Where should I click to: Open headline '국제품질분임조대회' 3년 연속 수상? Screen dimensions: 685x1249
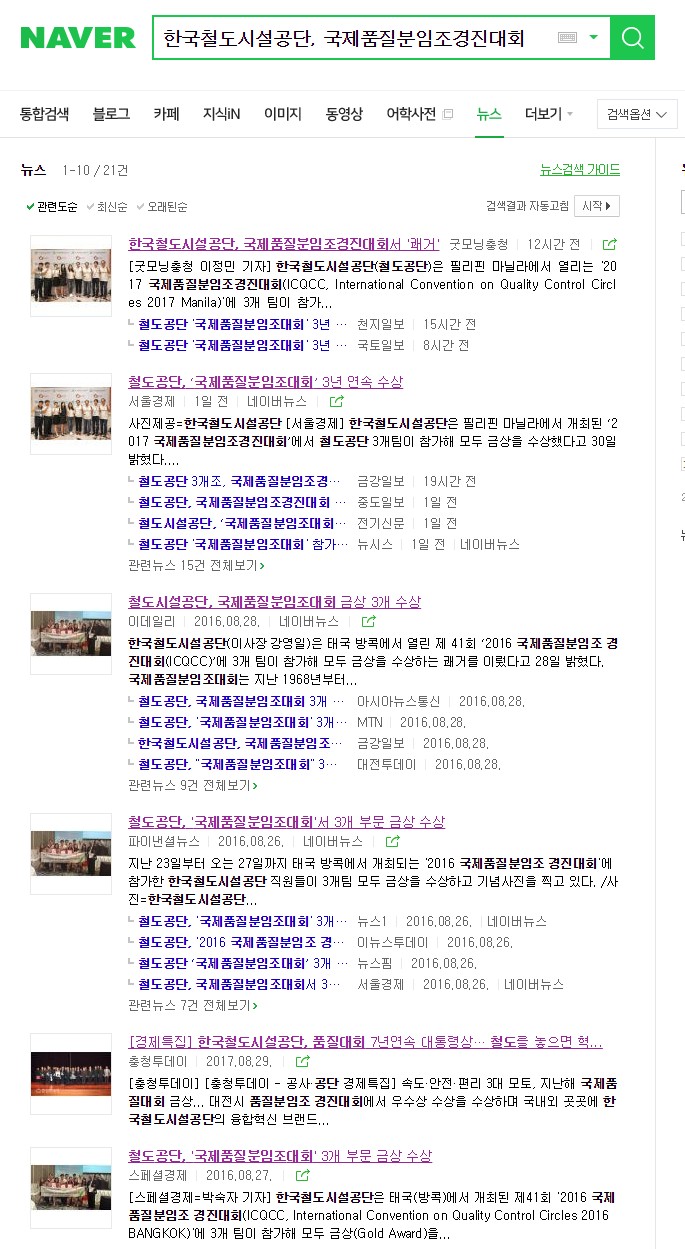coord(265,382)
